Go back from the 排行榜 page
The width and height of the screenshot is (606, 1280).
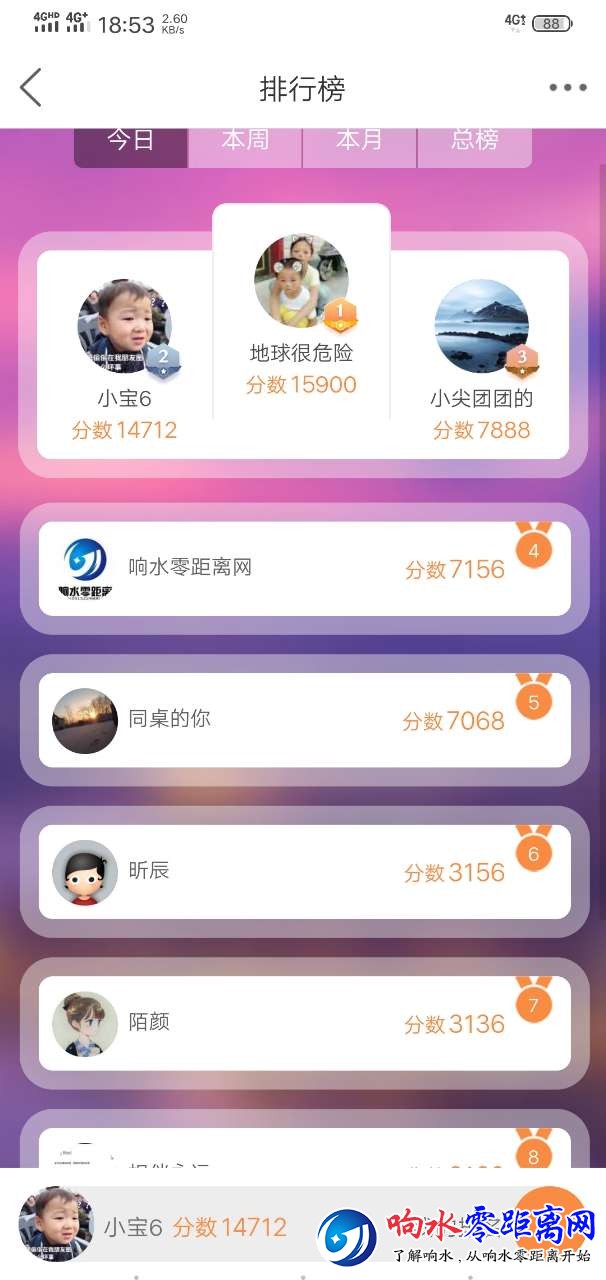[32, 88]
